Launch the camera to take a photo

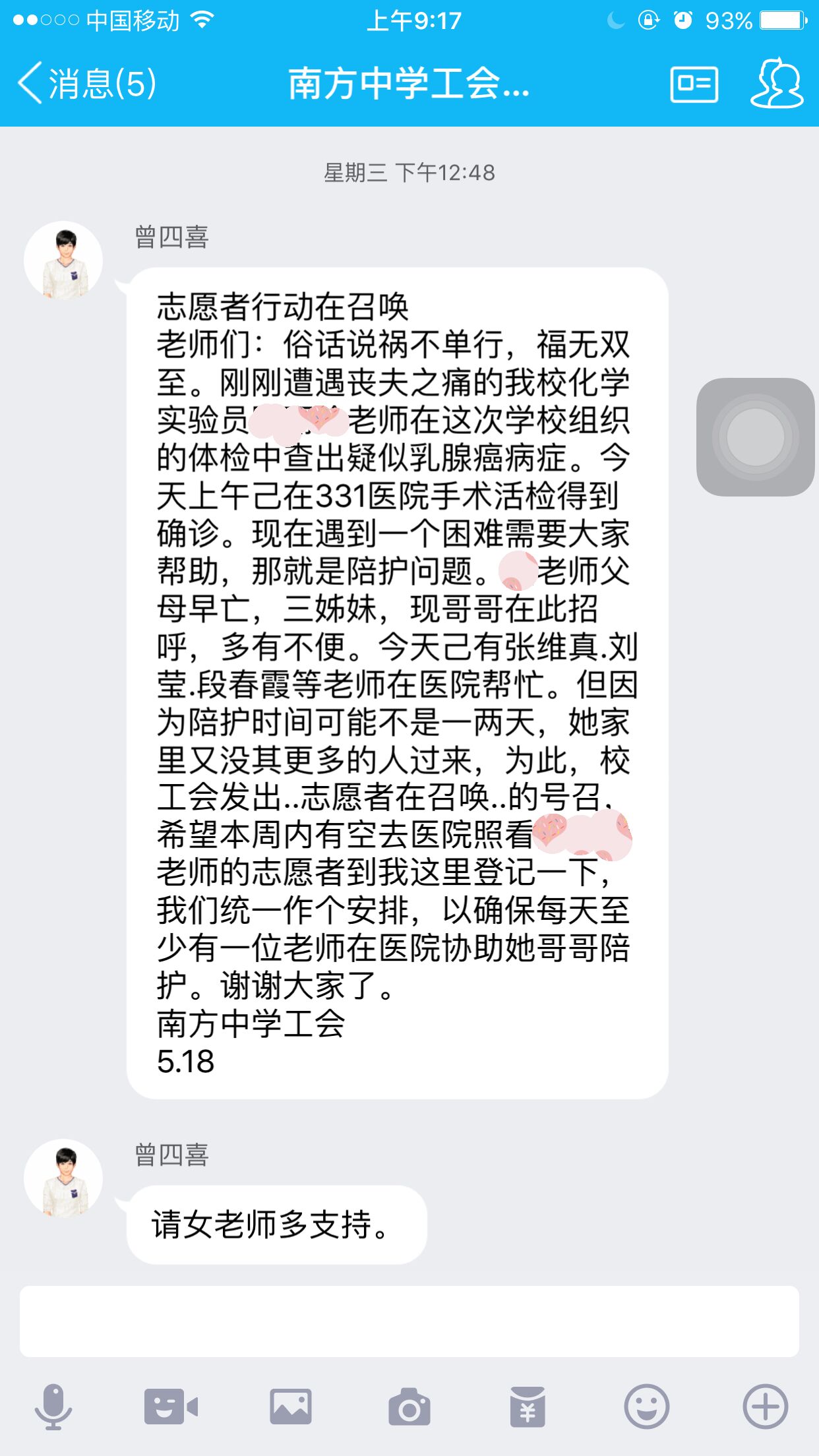(409, 1407)
